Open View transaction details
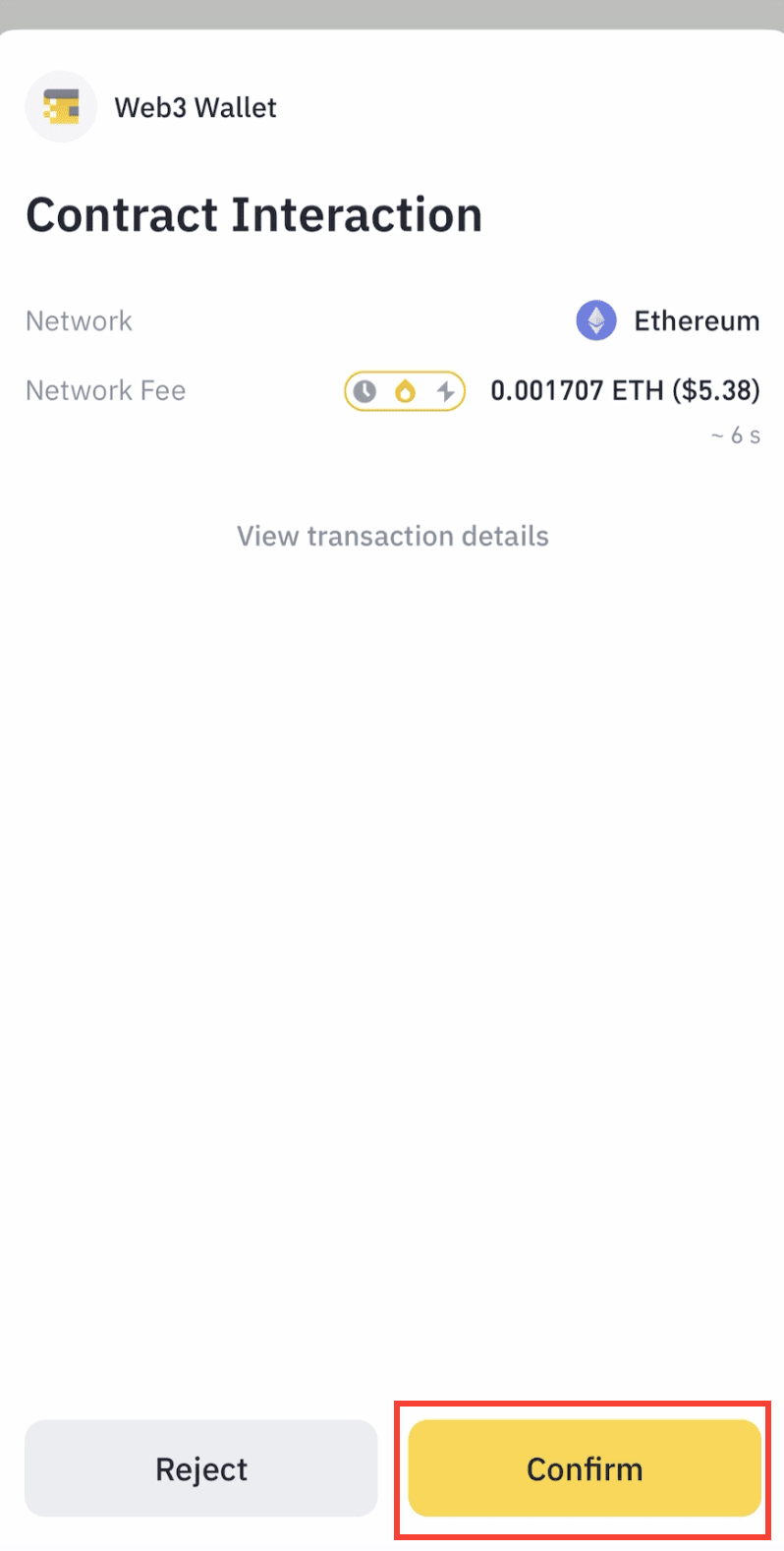Screen dimensions: 784x1551 [392, 537]
